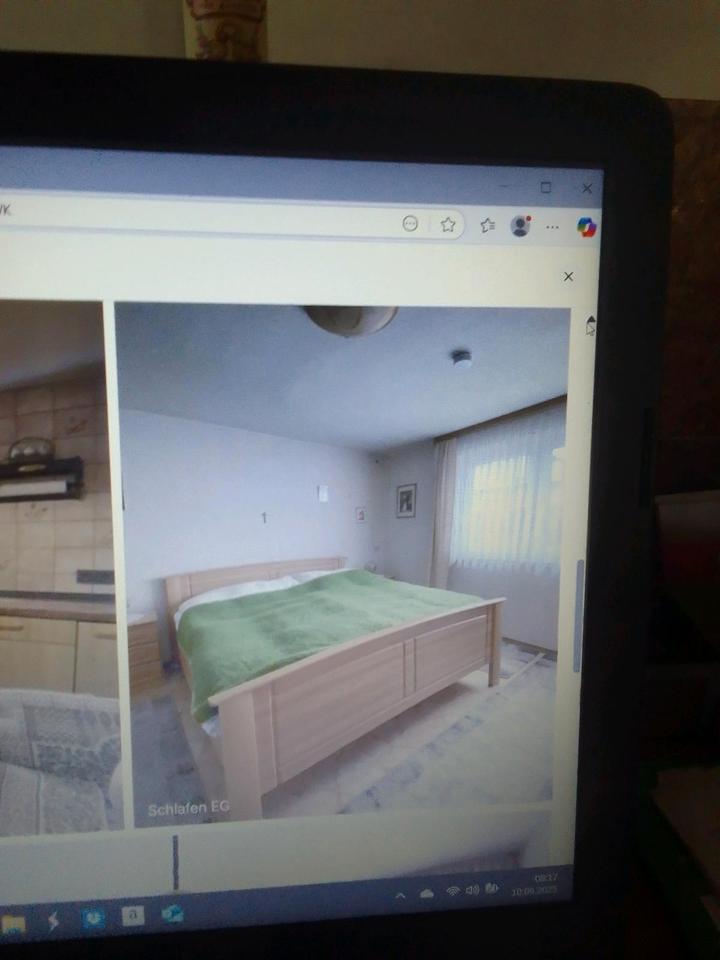Open the browser profile menu
The height and width of the screenshot is (960, 720).
520,226
